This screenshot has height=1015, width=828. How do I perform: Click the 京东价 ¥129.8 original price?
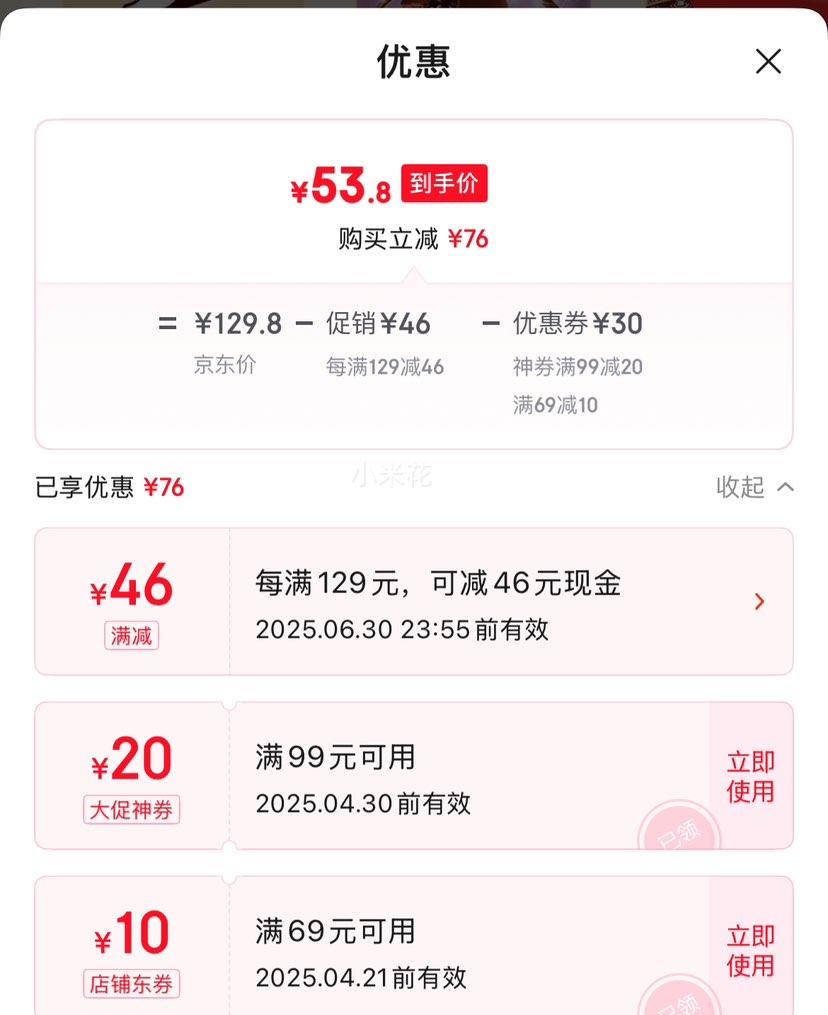(x=226, y=324)
